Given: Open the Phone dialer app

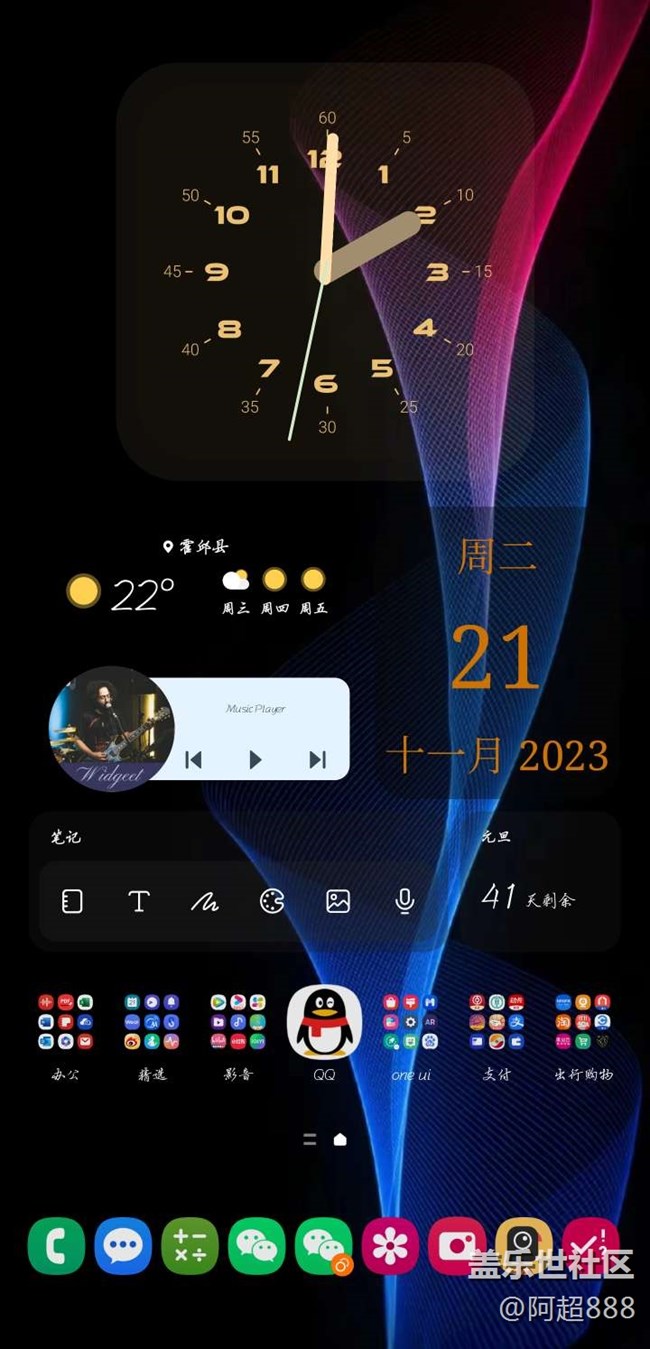Looking at the screenshot, I should pyautogui.click(x=56, y=1246).
